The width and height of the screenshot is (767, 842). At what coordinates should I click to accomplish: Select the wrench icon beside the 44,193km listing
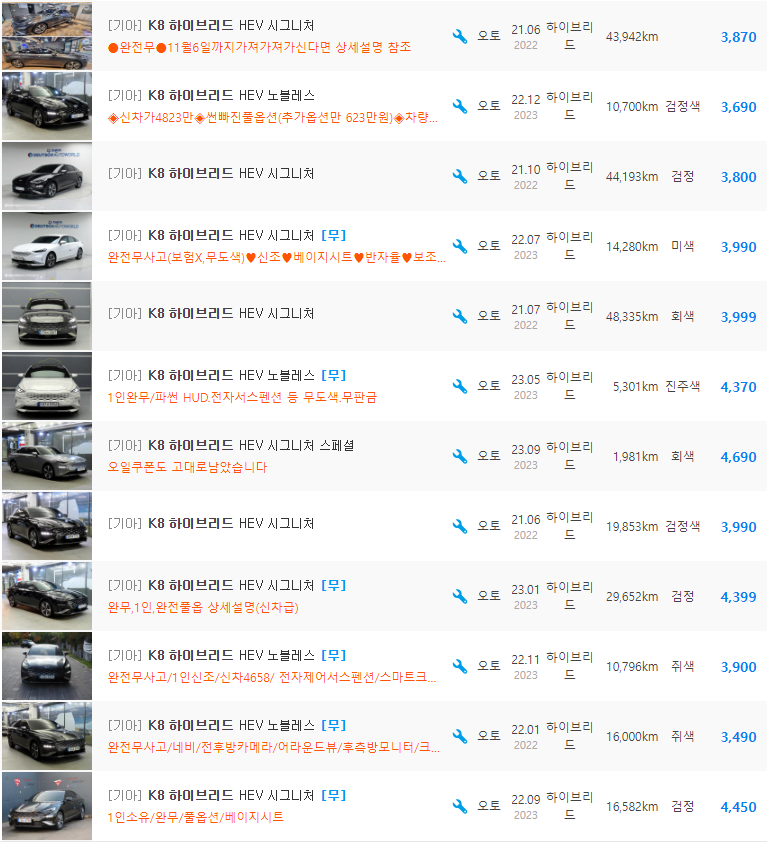point(460,175)
